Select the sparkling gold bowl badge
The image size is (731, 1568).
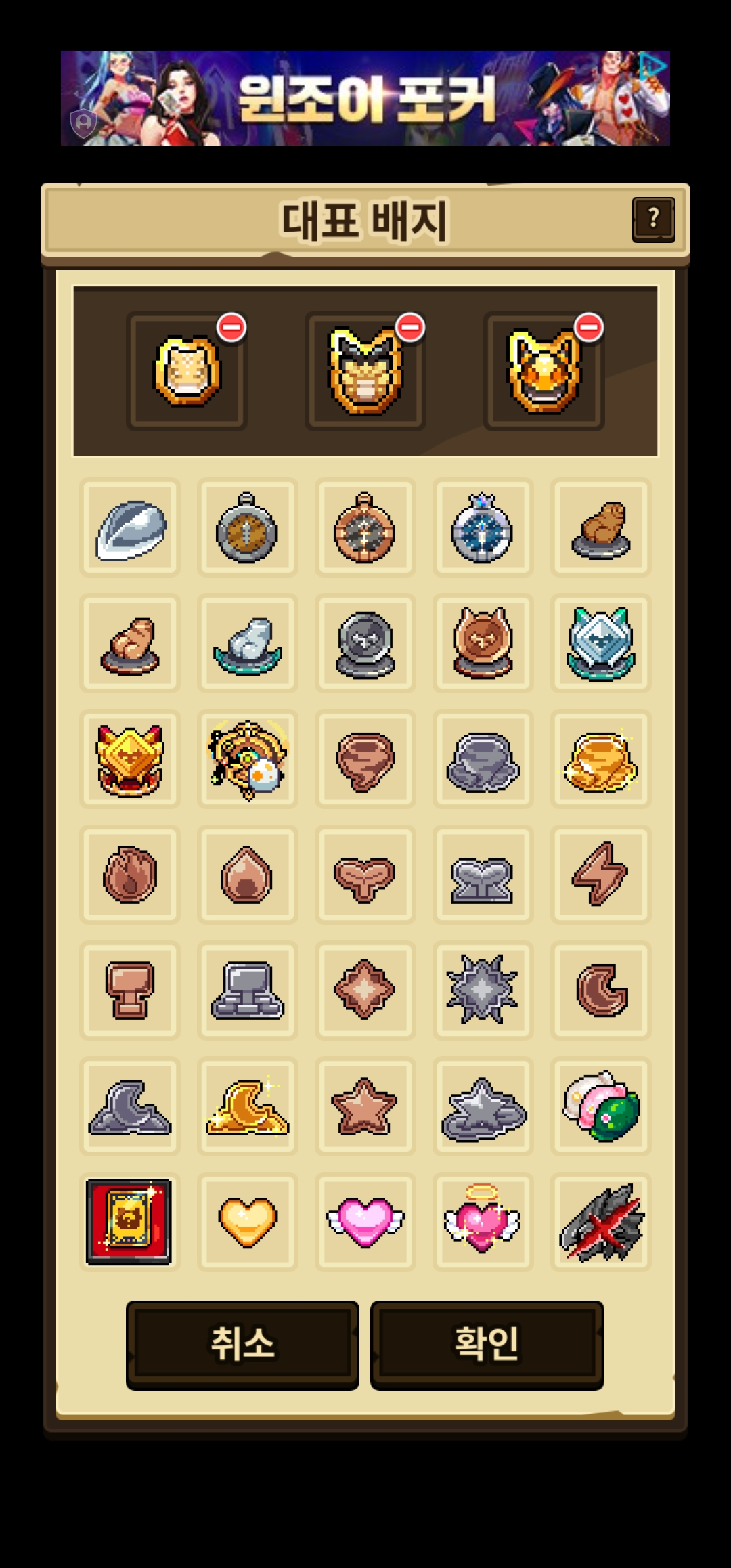600,760
